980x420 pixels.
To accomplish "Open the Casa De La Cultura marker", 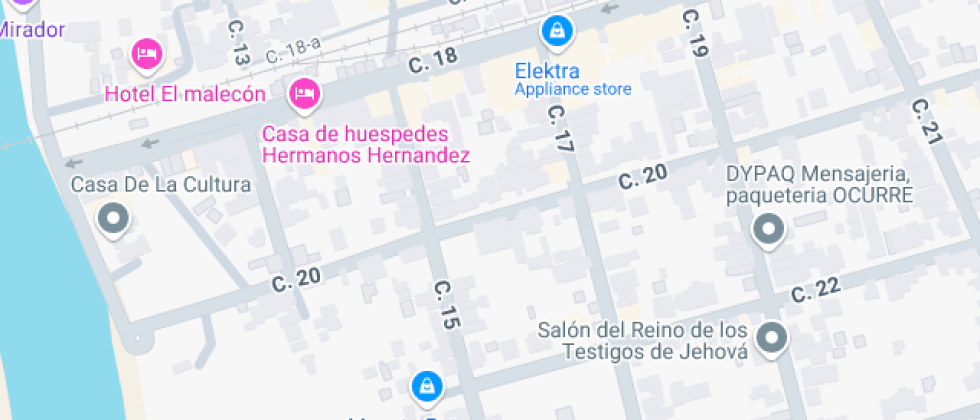I will click(x=114, y=219).
